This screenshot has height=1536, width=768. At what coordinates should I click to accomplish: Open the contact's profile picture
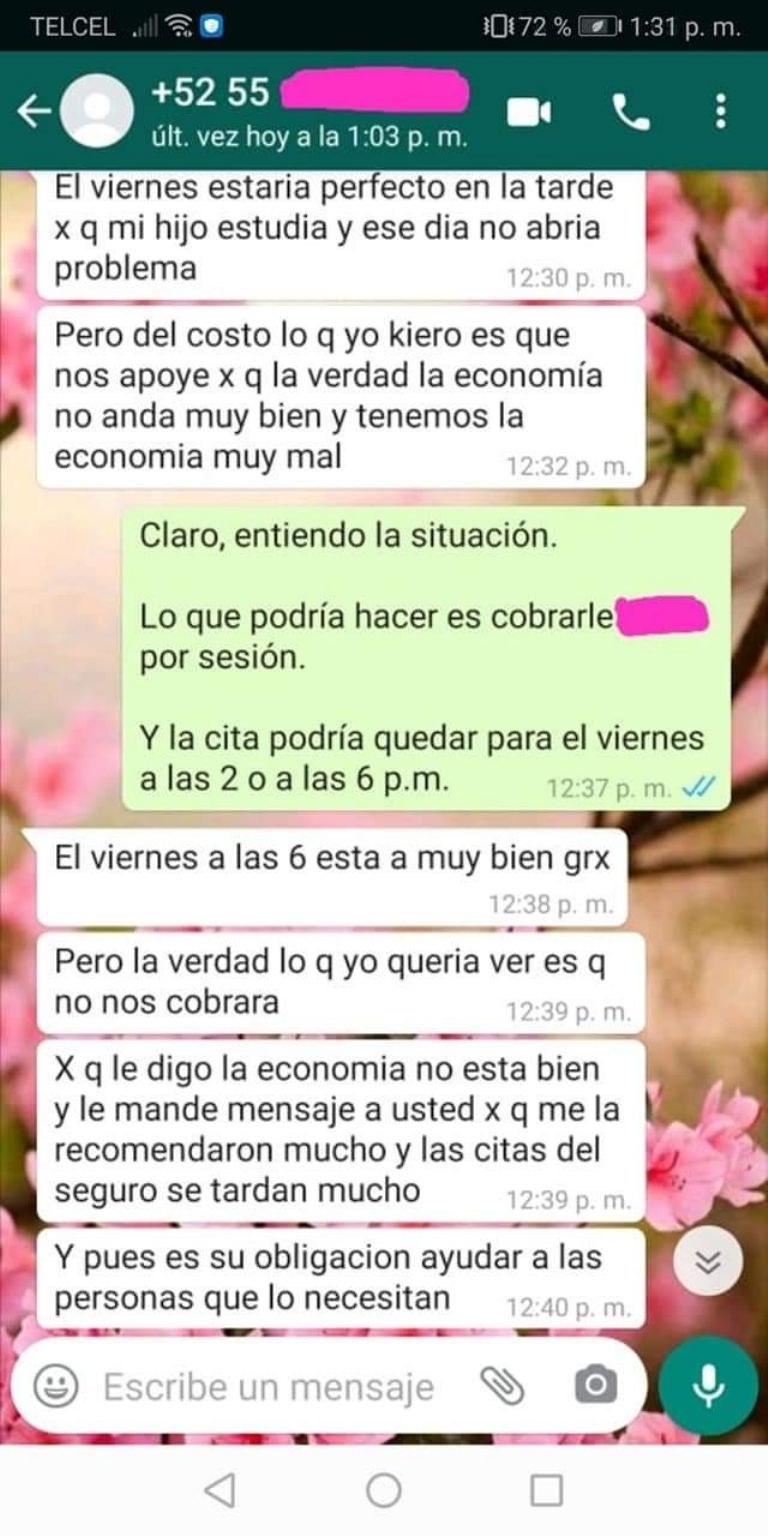[x=97, y=111]
